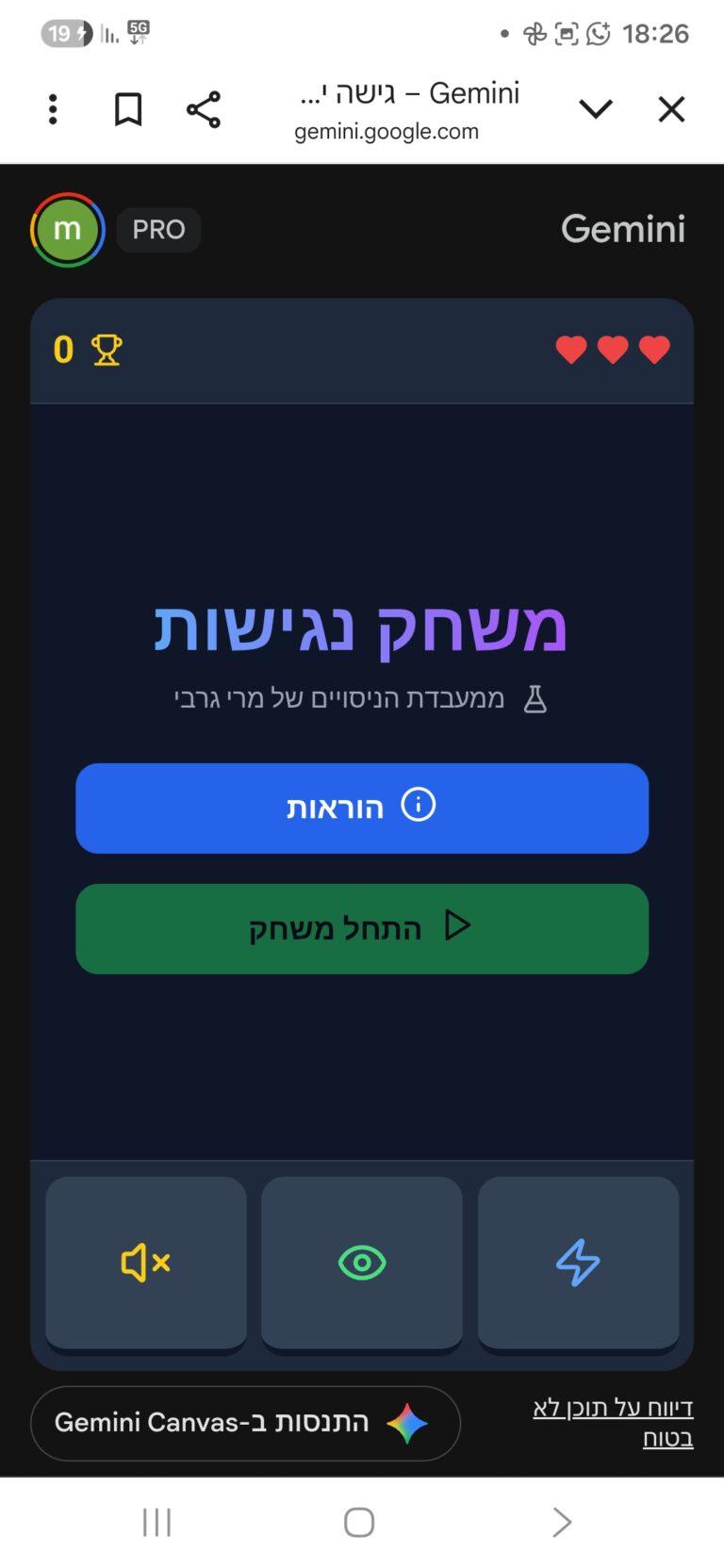
Task: Close the browser tab
Action: click(x=671, y=109)
